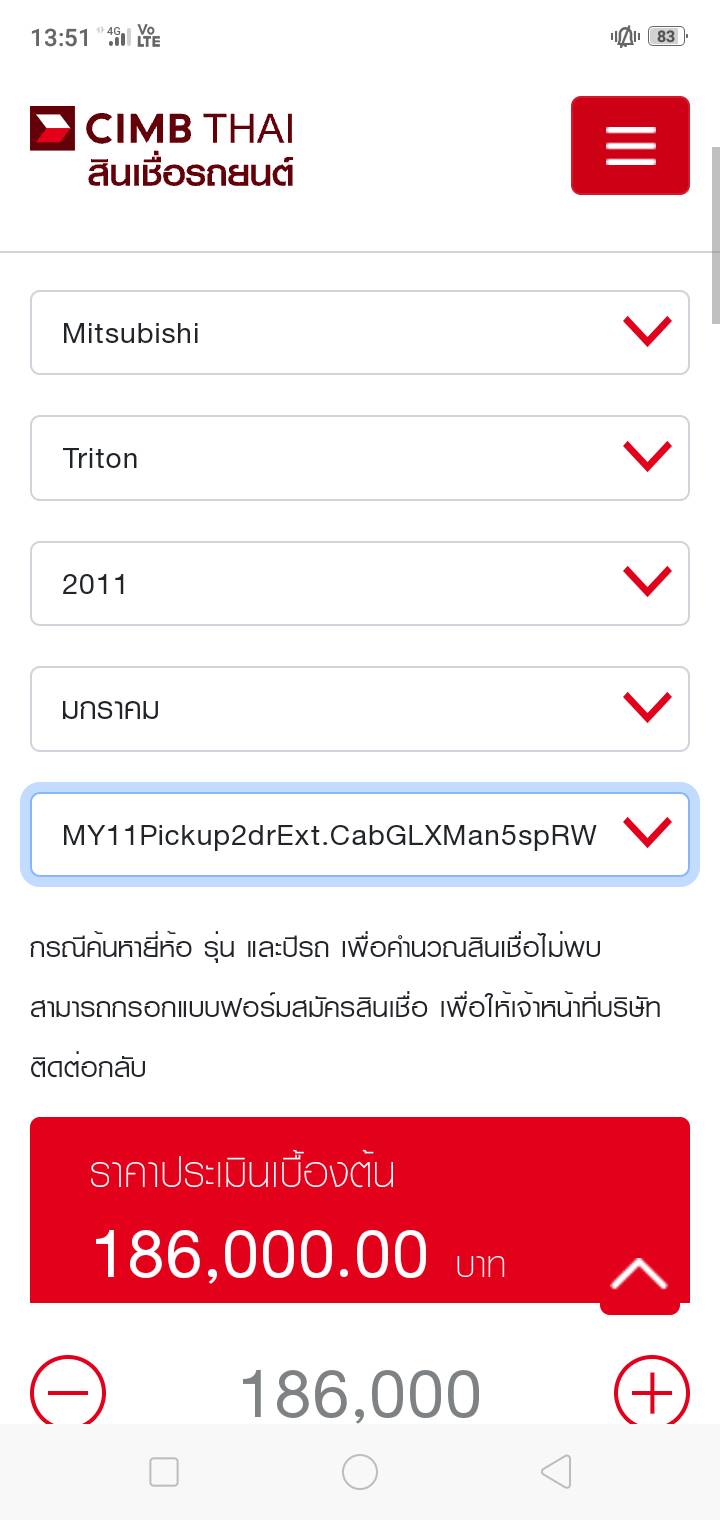The height and width of the screenshot is (1520, 720).
Task: Tap the CIMB Thai logo
Action: click(x=162, y=147)
